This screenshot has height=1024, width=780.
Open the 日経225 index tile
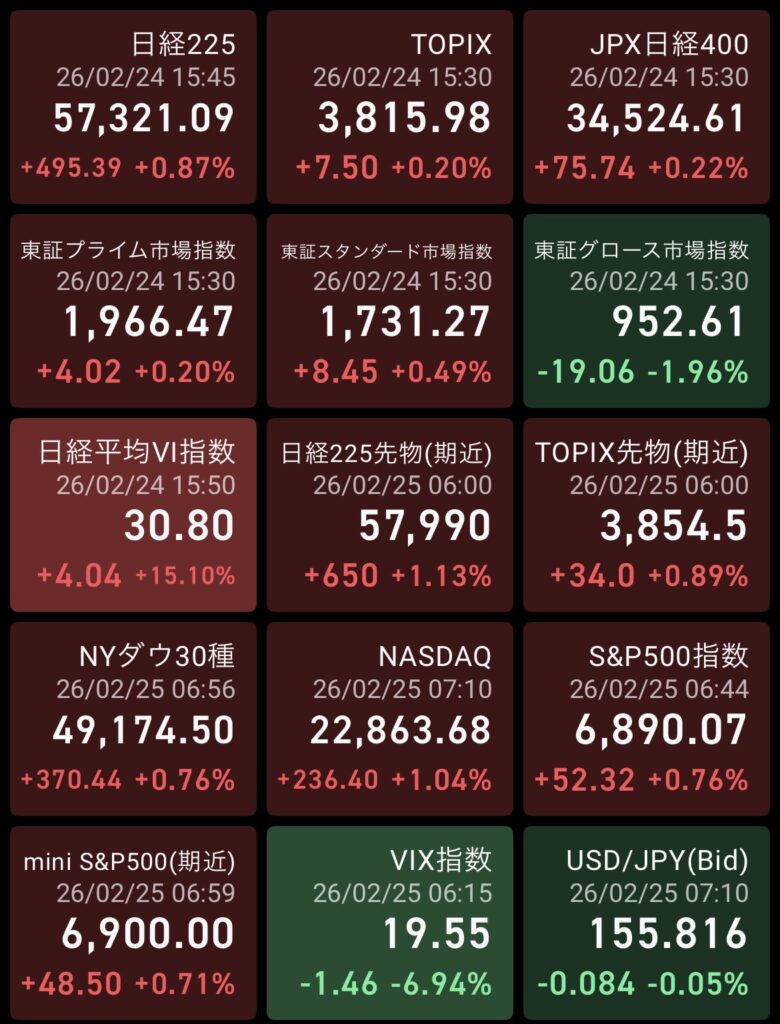[133, 107]
